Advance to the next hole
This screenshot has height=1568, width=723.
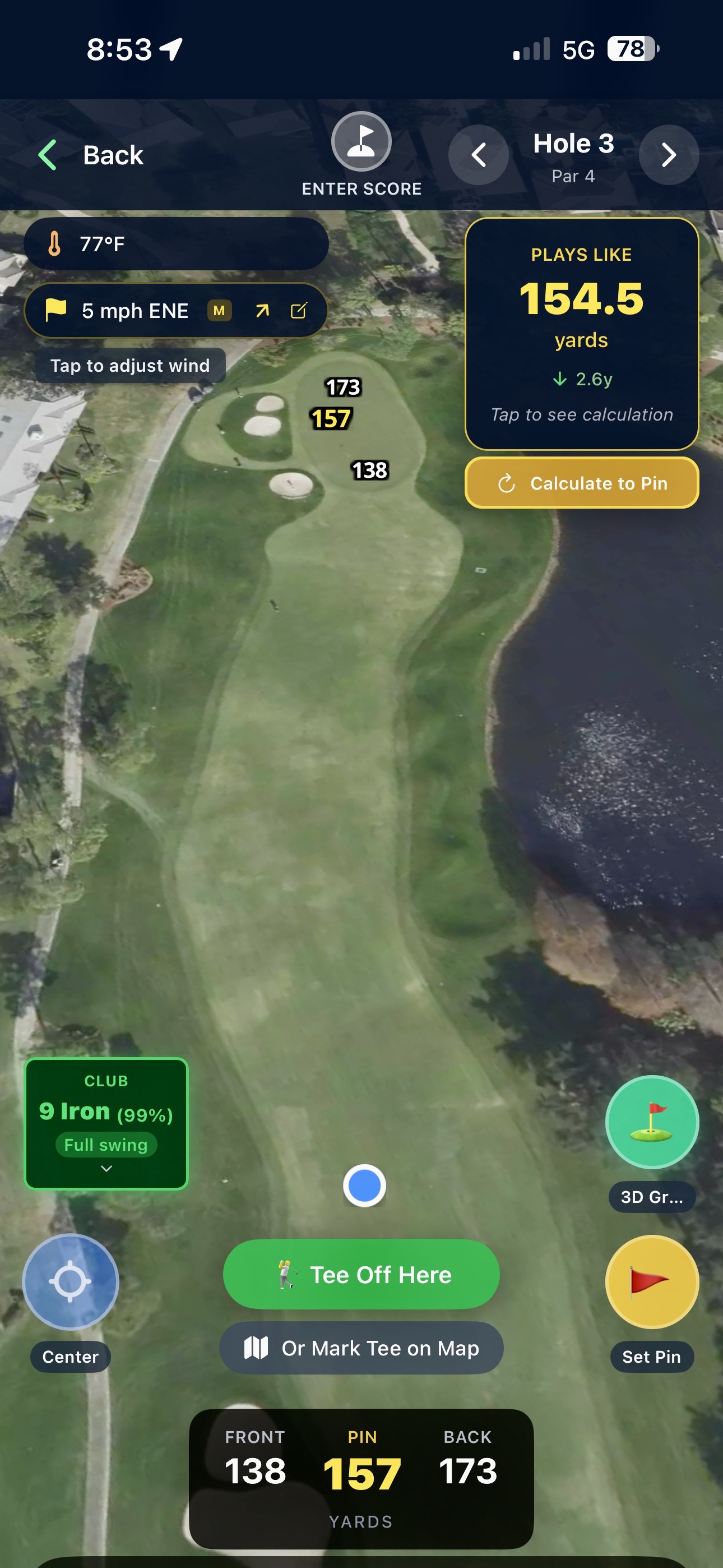coord(668,155)
